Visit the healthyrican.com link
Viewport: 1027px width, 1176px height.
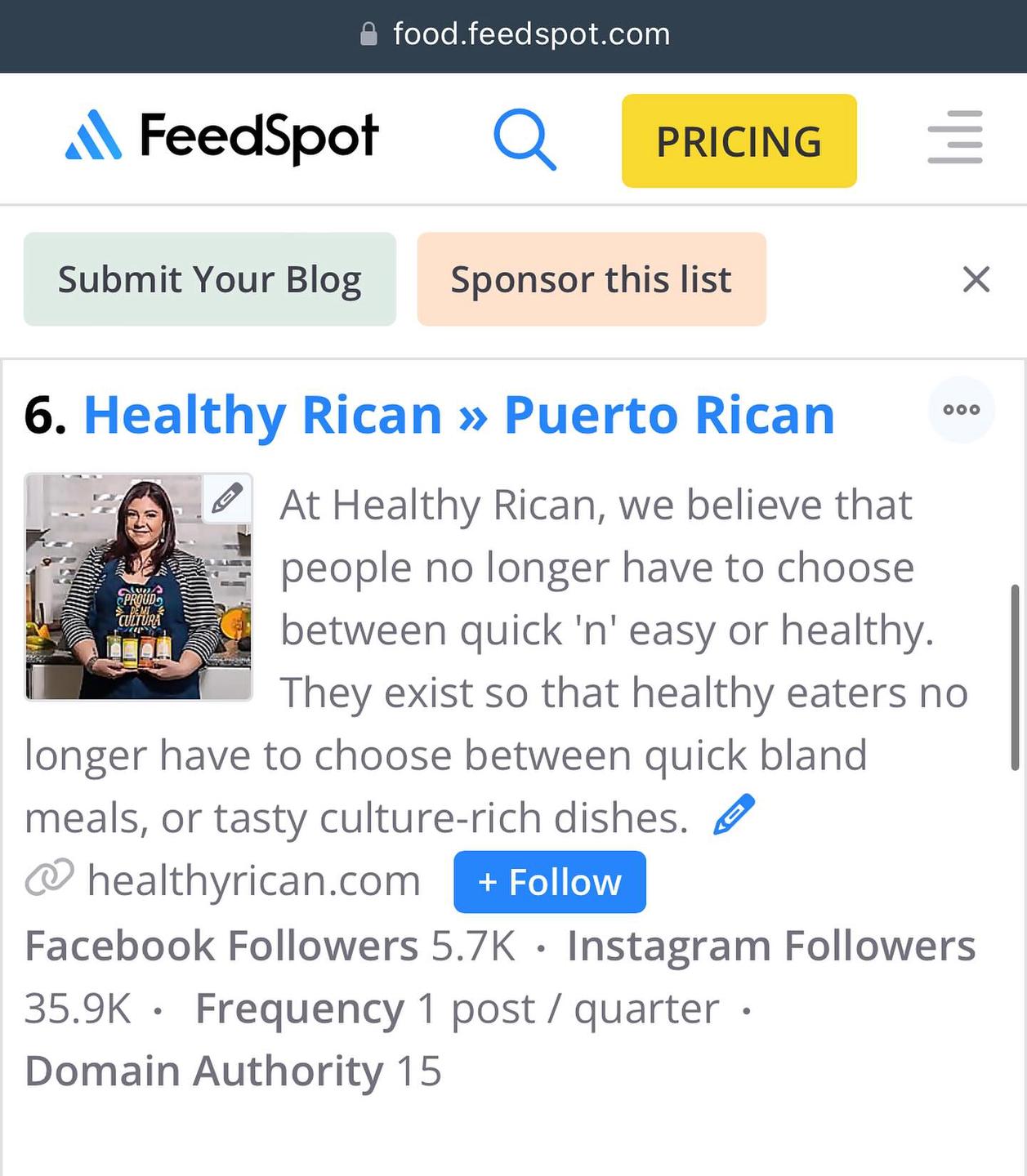click(x=253, y=880)
